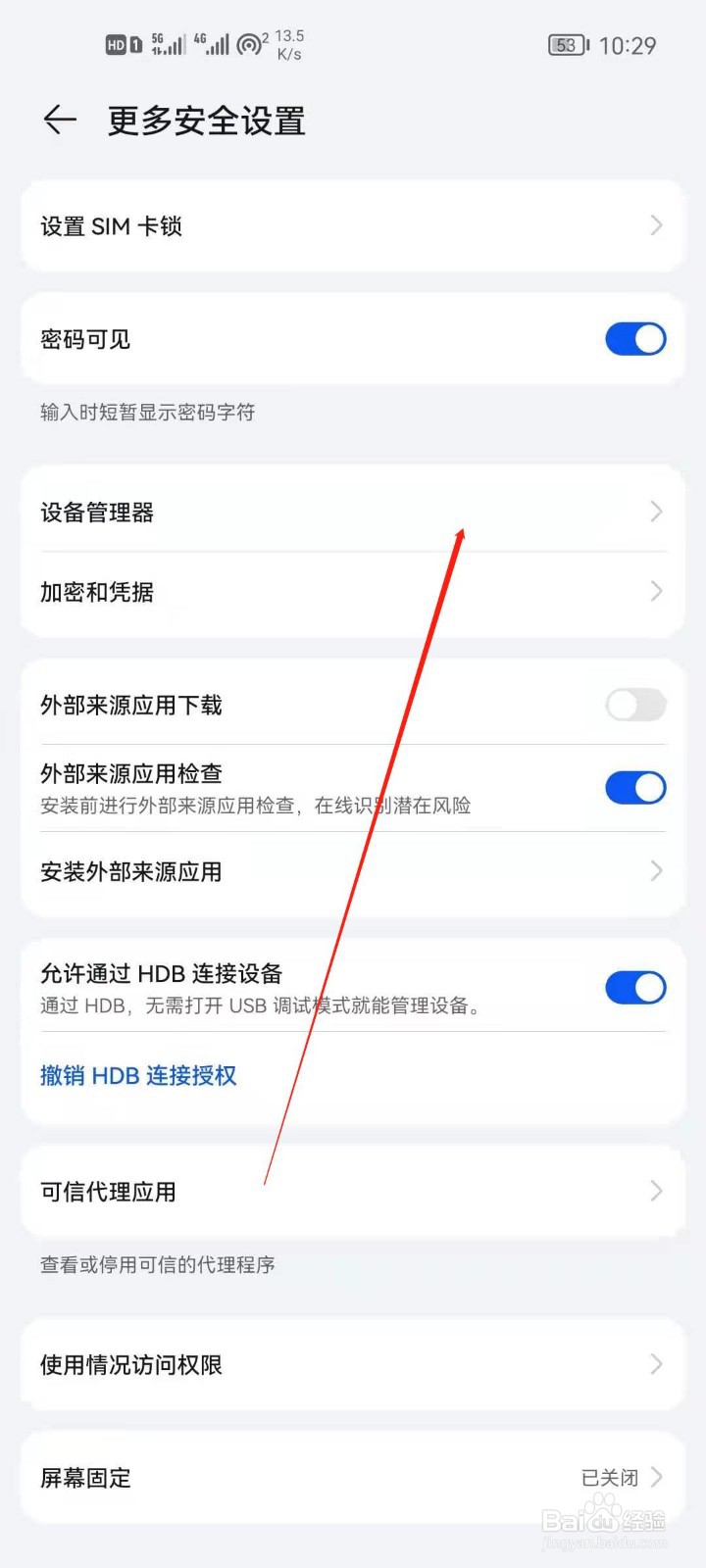Open 使用情况访问权限
706x1568 pixels.
pos(353,1364)
